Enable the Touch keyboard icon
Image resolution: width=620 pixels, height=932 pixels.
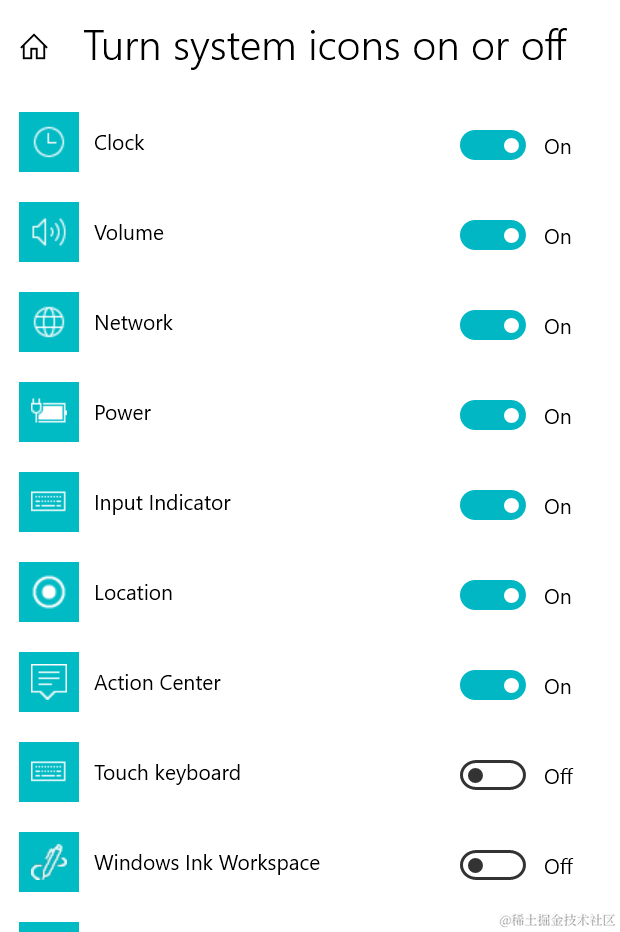(492, 775)
